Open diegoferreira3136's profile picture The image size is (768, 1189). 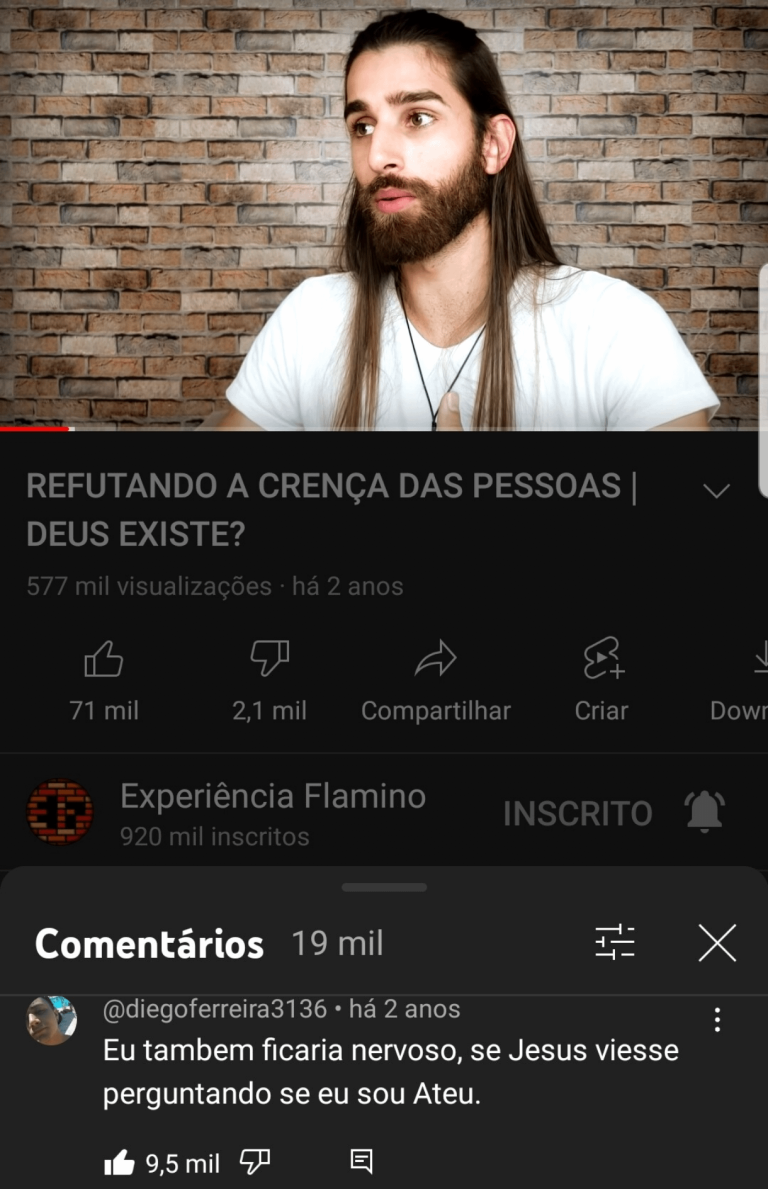pos(51,1020)
